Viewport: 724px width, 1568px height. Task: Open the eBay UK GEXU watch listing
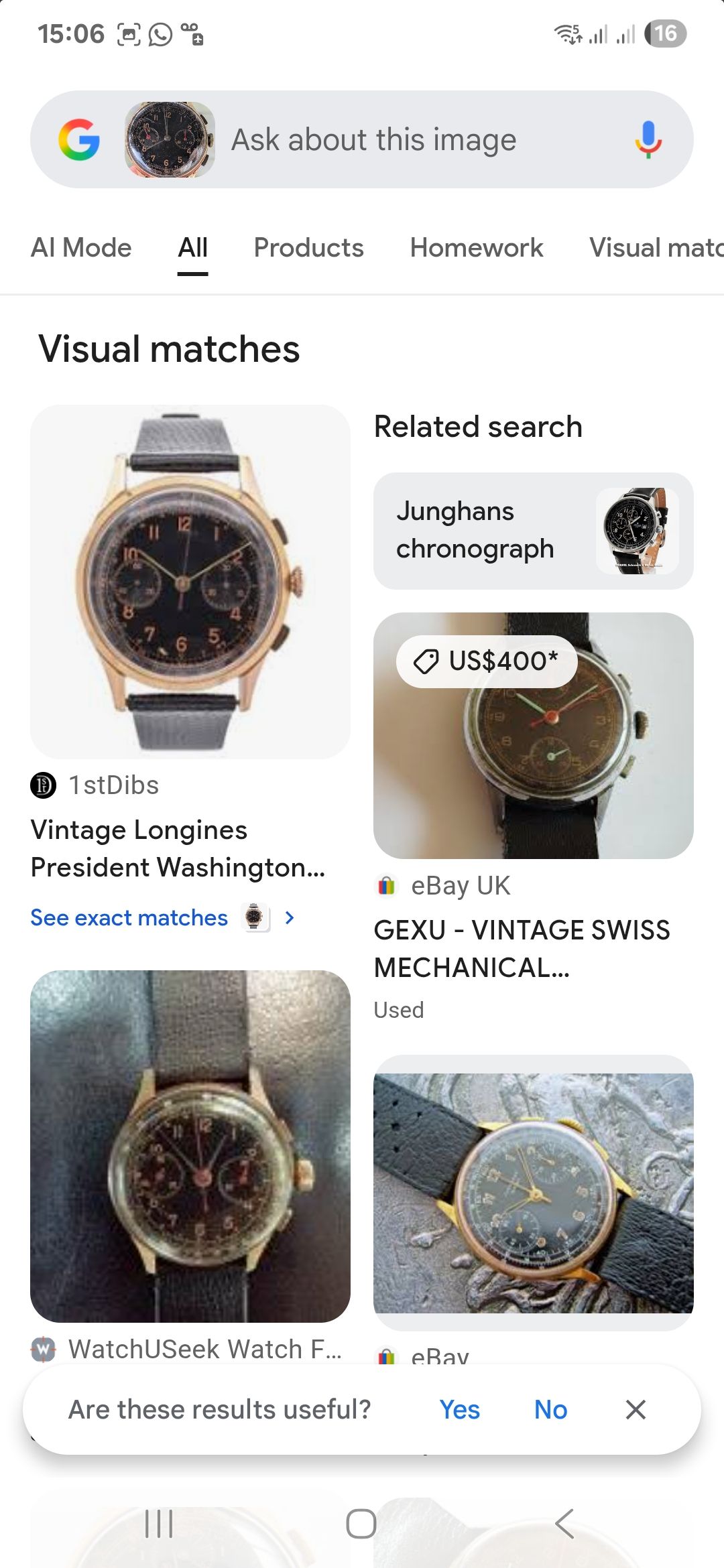[533, 736]
